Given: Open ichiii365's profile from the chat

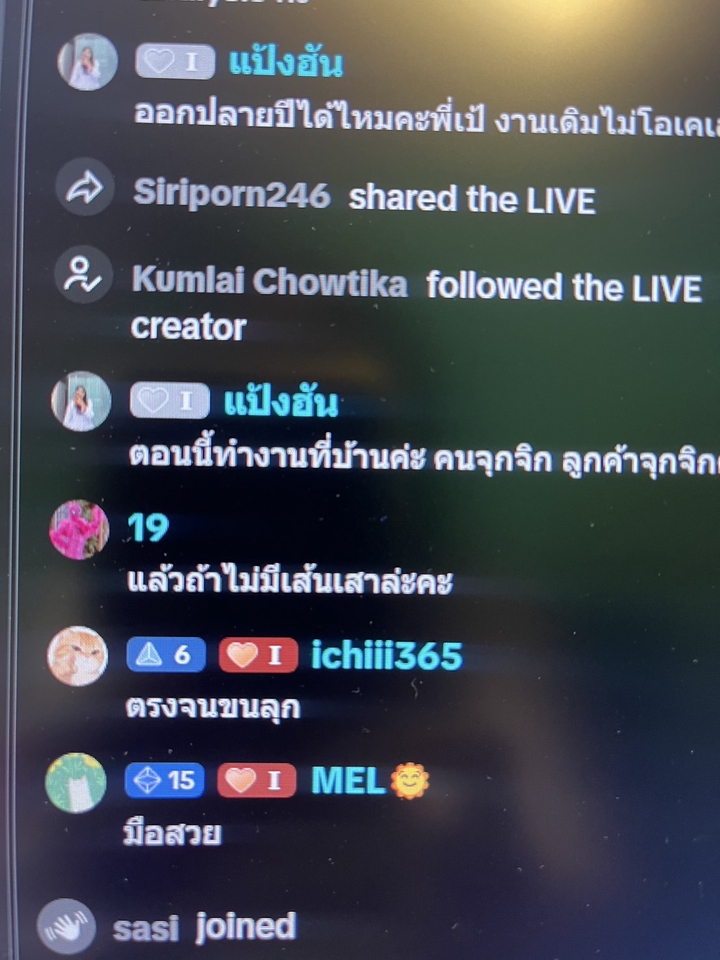Looking at the screenshot, I should tap(386, 656).
